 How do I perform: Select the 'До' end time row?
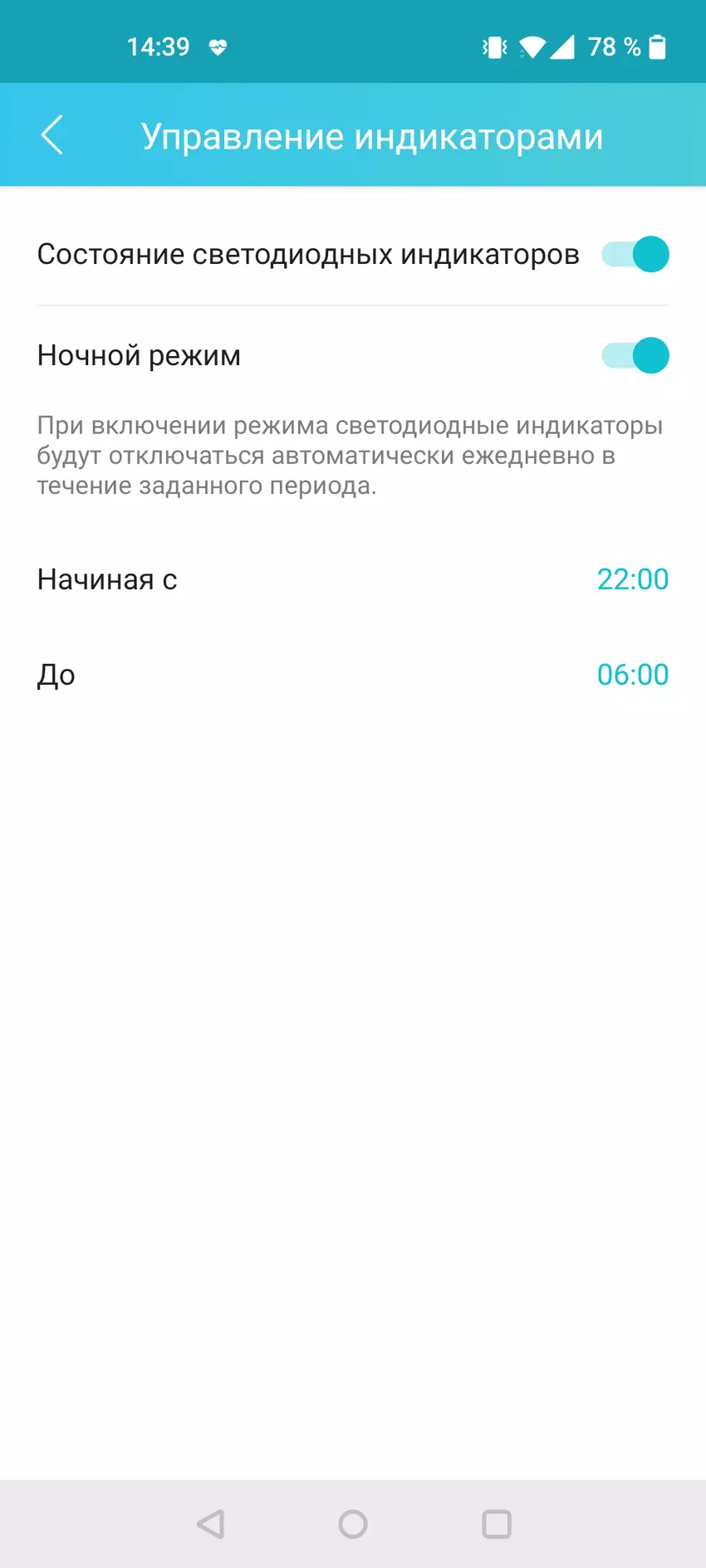[x=55, y=674]
